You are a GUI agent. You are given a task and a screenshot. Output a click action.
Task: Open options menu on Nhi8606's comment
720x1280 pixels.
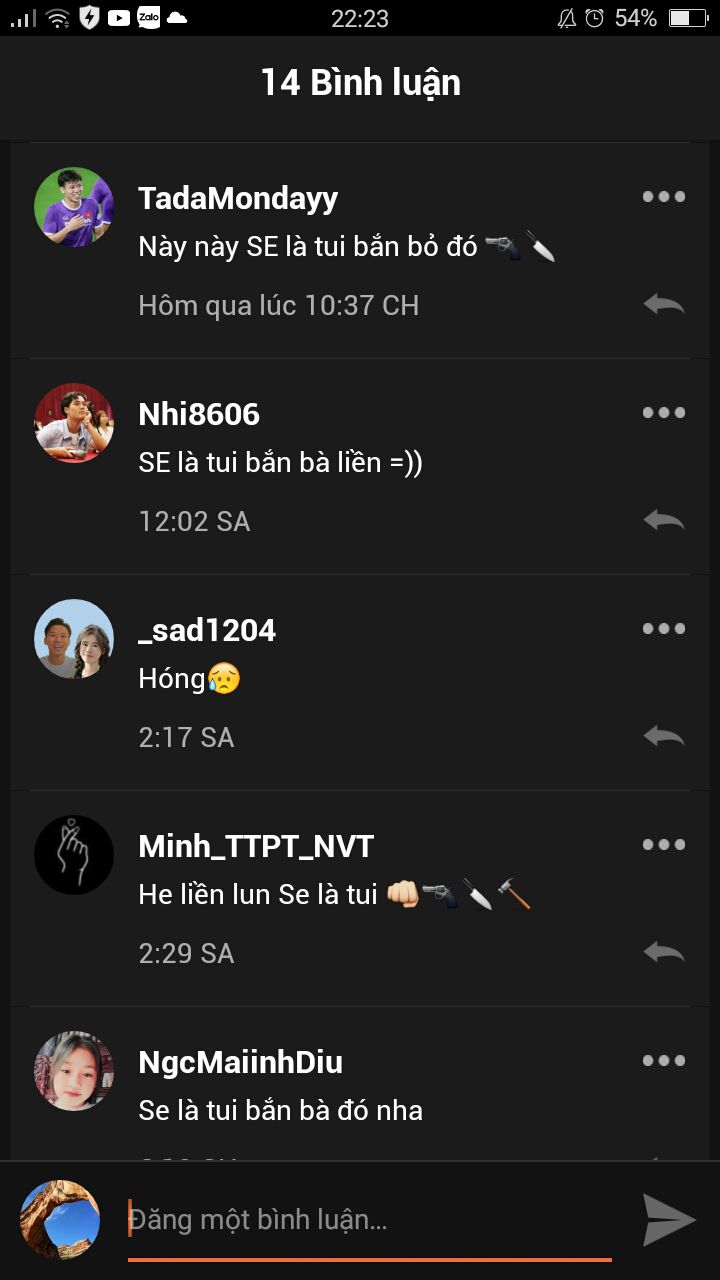[664, 413]
